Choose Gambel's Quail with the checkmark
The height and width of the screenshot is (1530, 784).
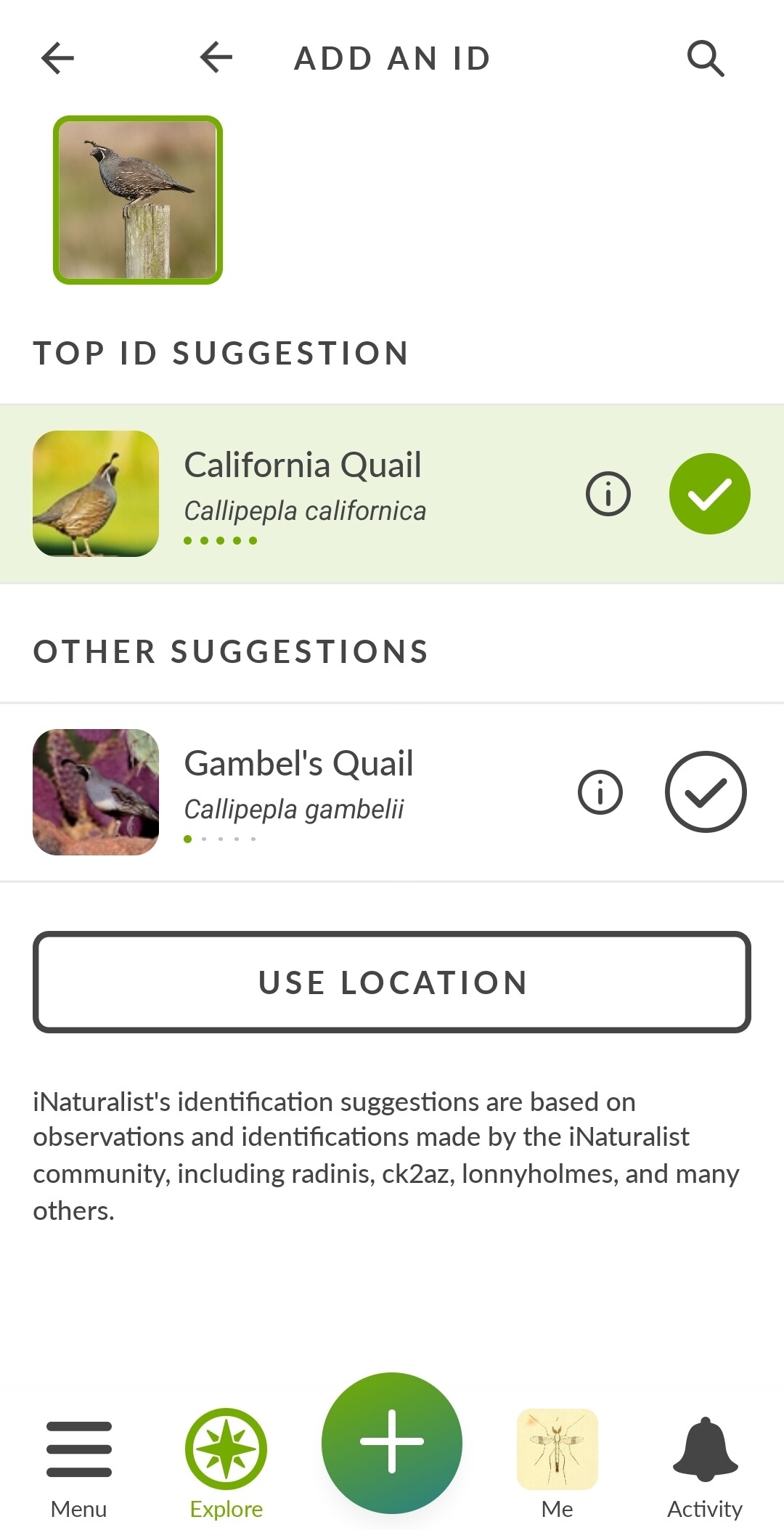[x=706, y=792]
